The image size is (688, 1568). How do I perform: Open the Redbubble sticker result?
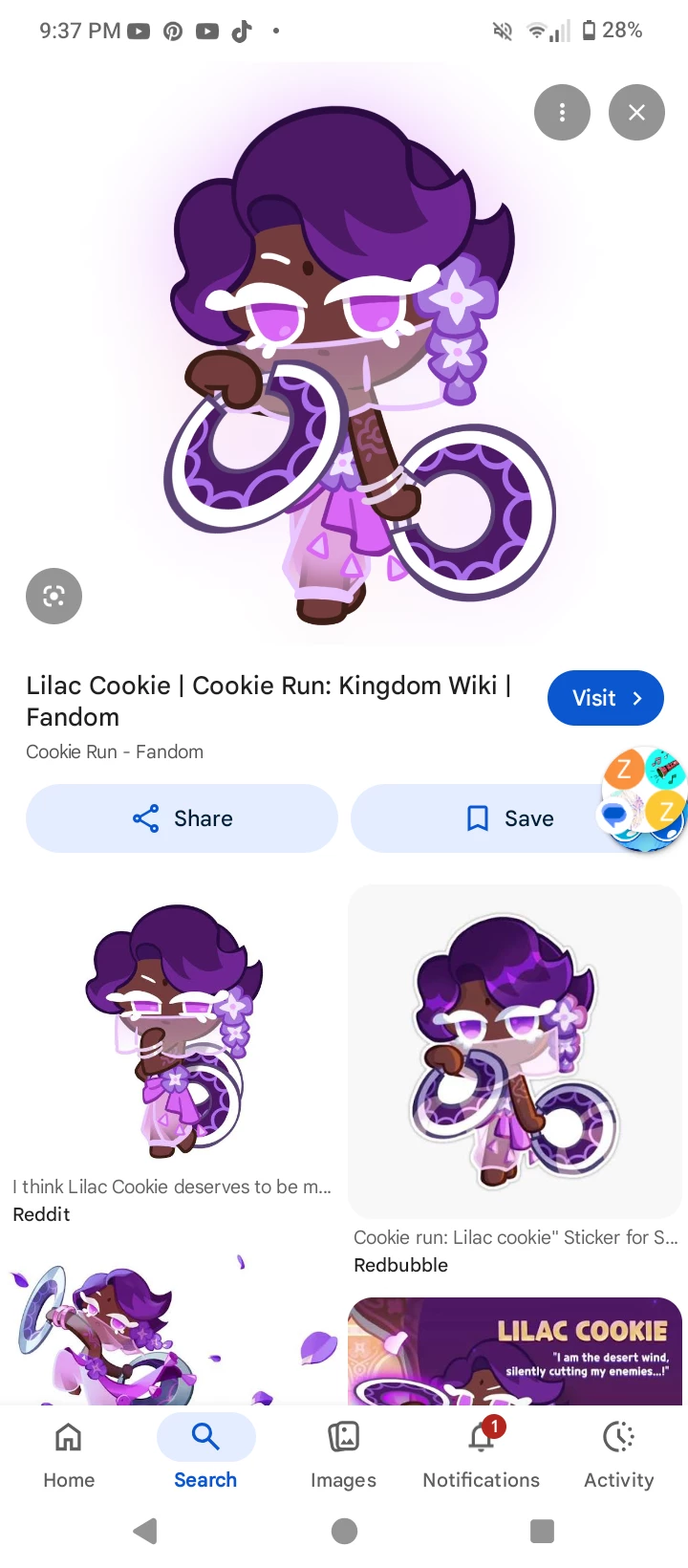(x=514, y=1052)
